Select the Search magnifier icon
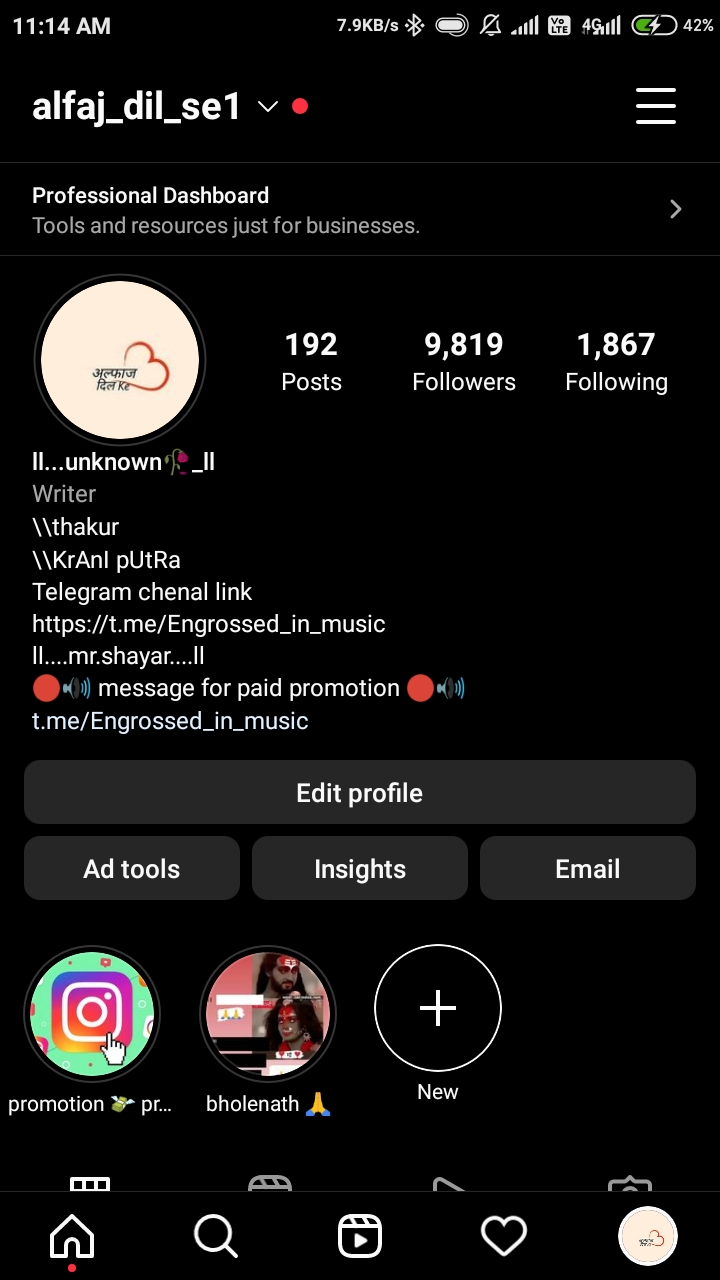This screenshot has width=720, height=1280. (x=216, y=1236)
